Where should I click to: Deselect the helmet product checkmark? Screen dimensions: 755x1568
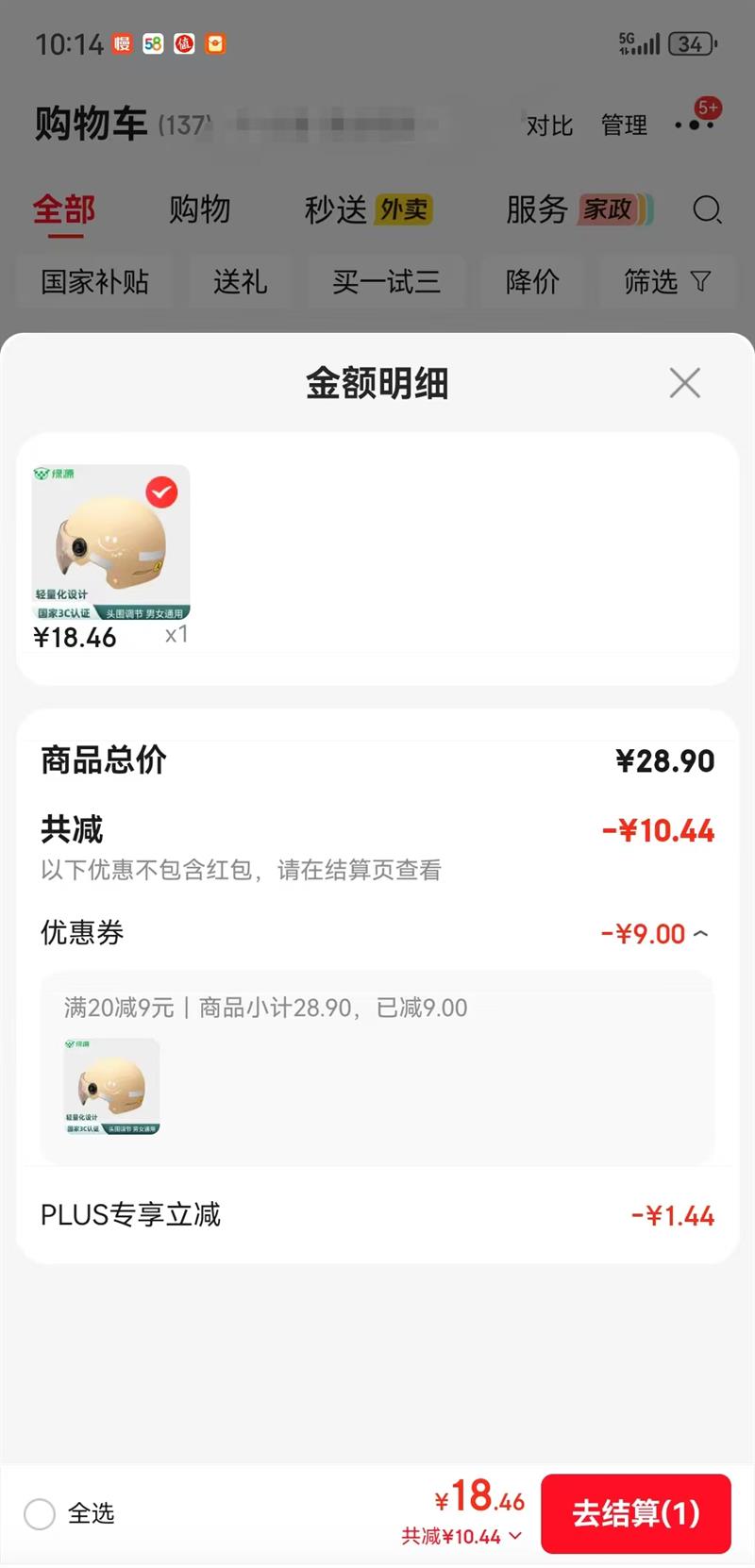pos(160,491)
